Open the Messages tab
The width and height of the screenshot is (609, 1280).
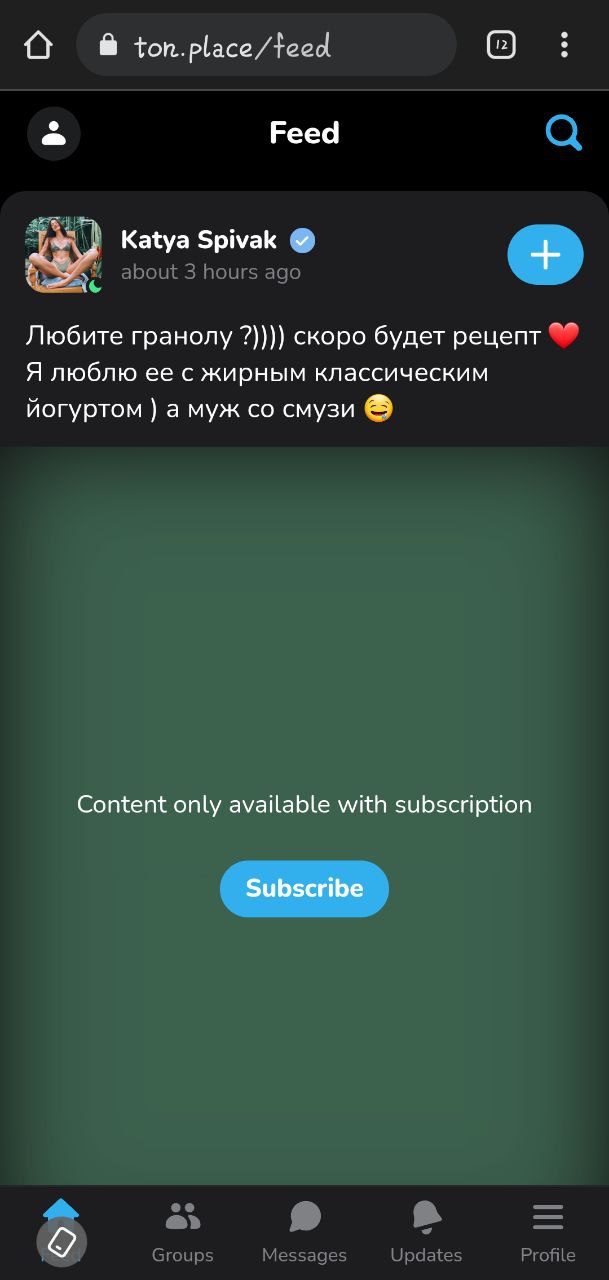304,1233
